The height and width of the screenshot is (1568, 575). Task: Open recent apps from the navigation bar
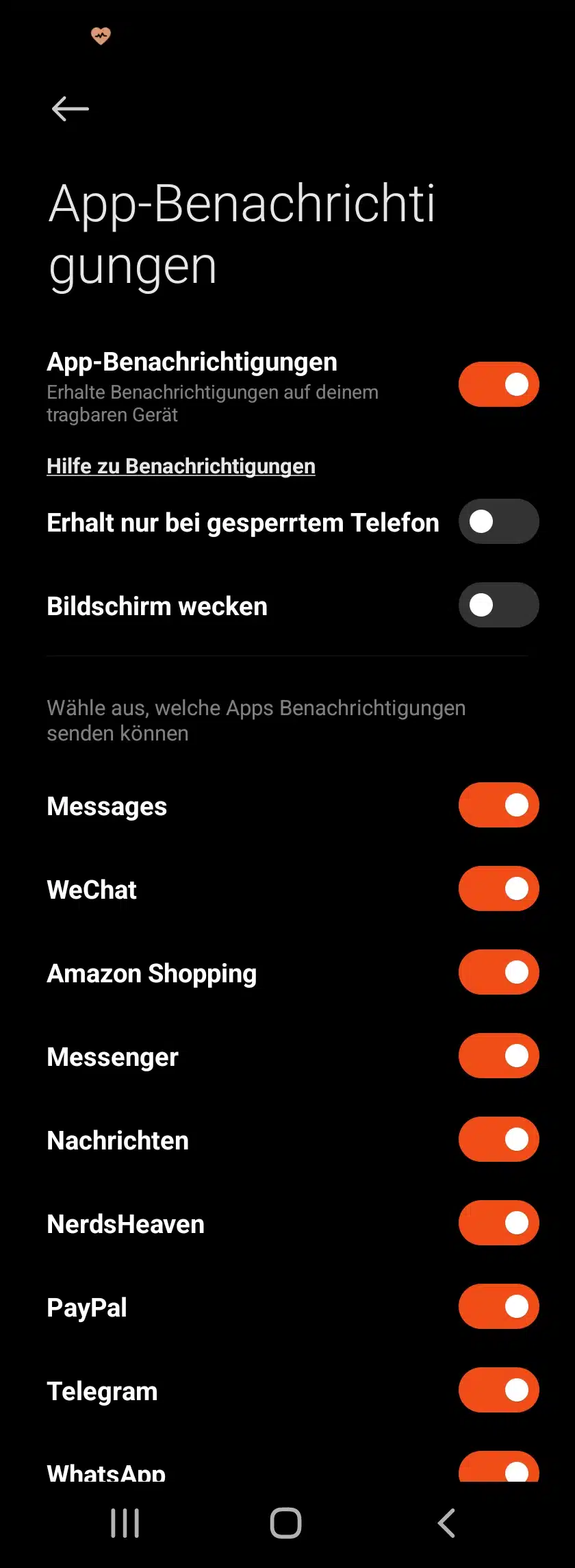[125, 1523]
